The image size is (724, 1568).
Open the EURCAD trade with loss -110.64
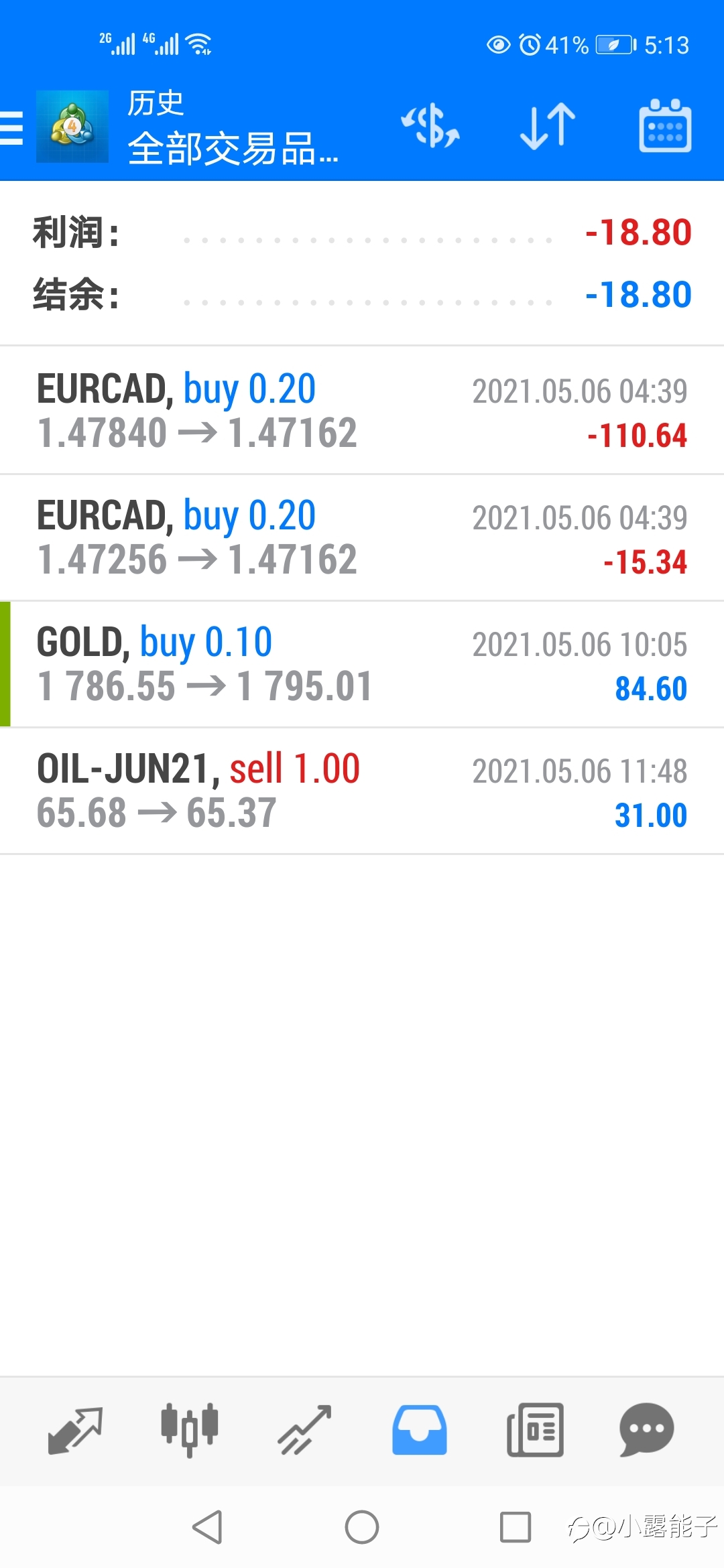pyautogui.click(x=362, y=410)
